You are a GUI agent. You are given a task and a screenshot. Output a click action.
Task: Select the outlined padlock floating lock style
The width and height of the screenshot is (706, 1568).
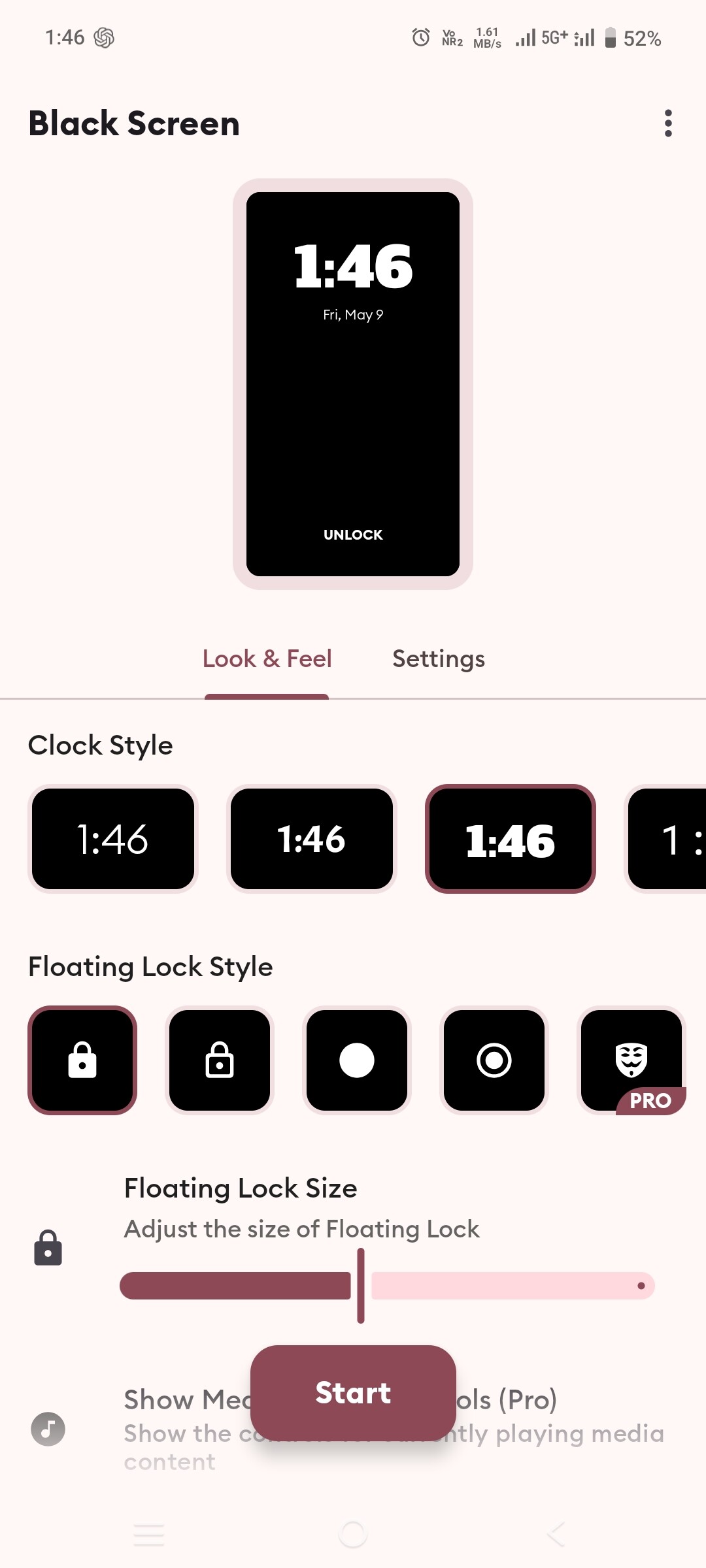pos(220,1060)
